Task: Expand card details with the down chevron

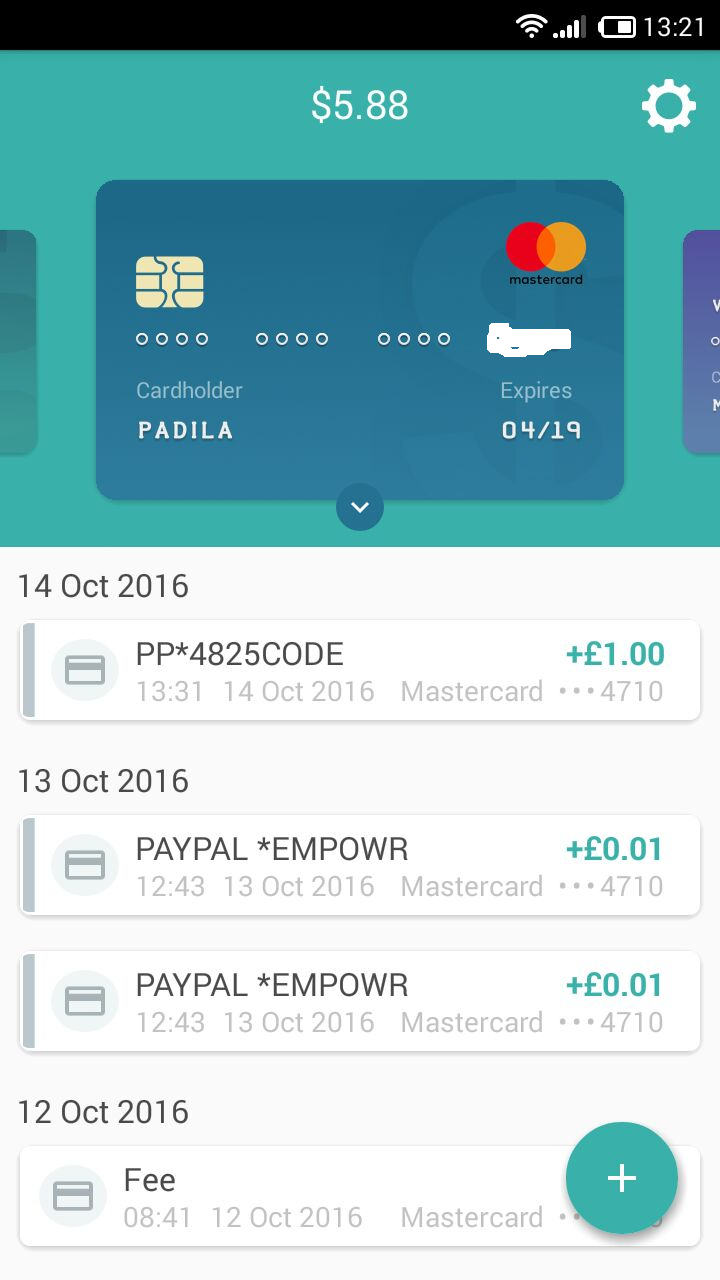Action: pyautogui.click(x=360, y=507)
